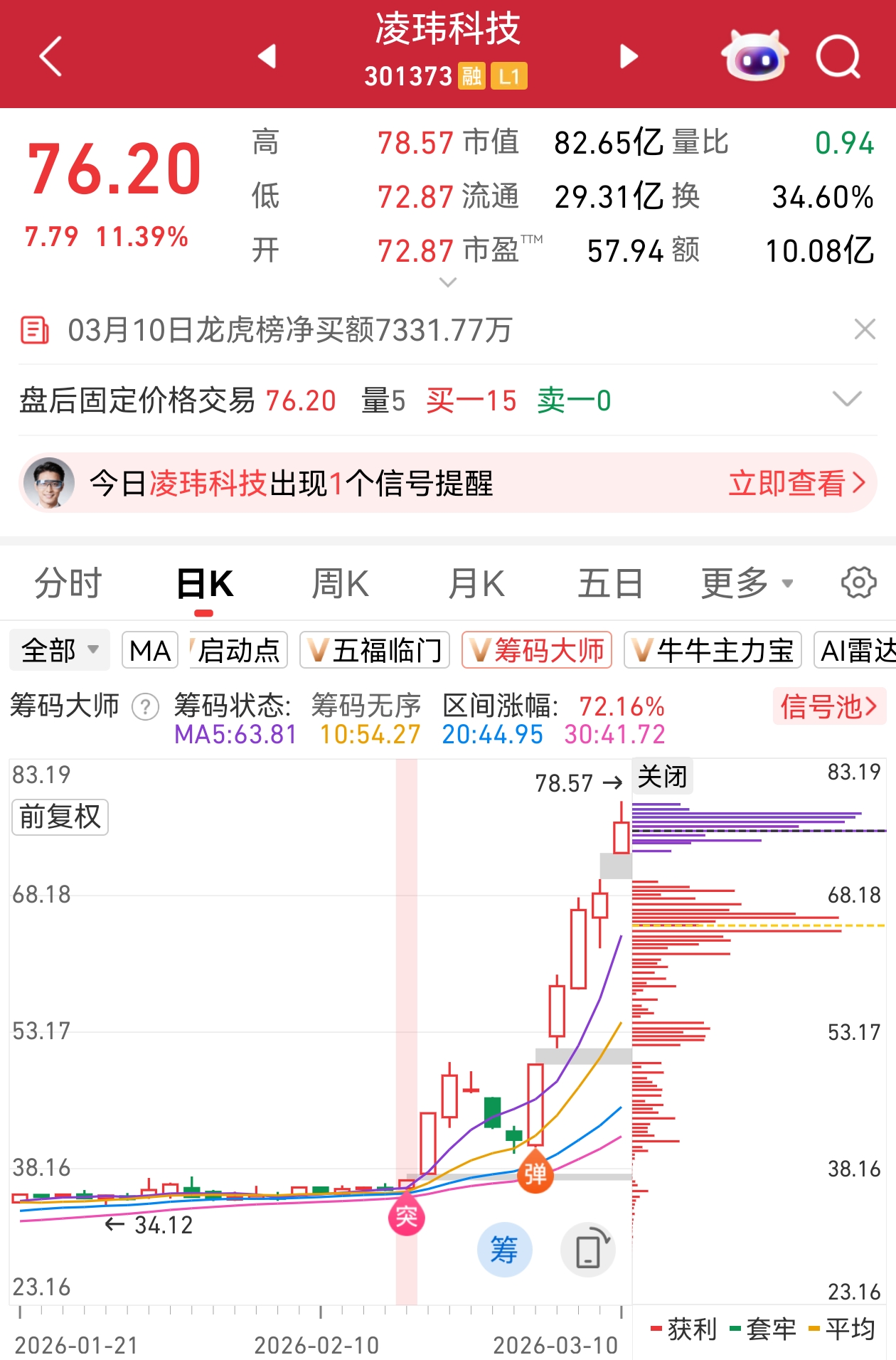Open the robot assistant icon
Viewport: 896px width, 1360px height.
pyautogui.click(x=755, y=56)
